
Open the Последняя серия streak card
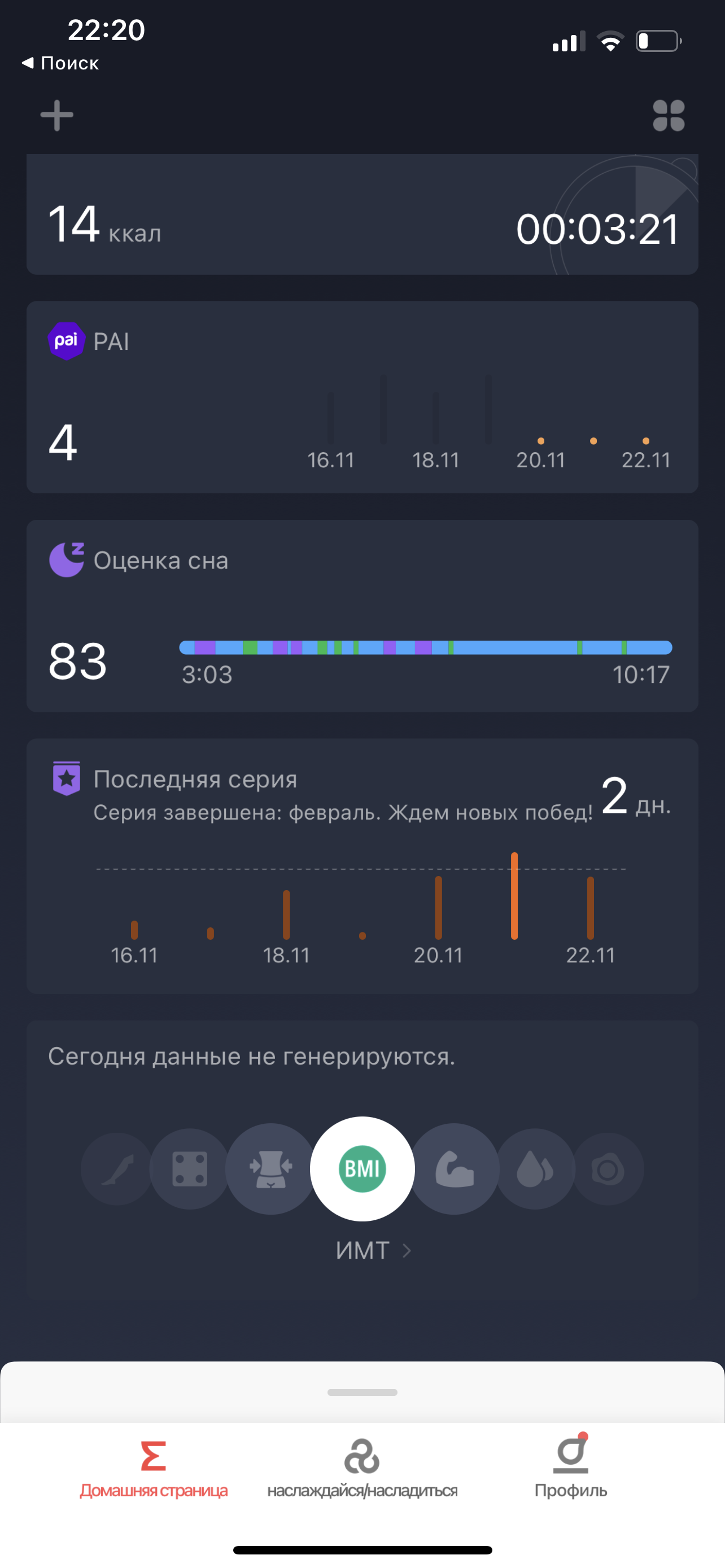click(x=361, y=866)
